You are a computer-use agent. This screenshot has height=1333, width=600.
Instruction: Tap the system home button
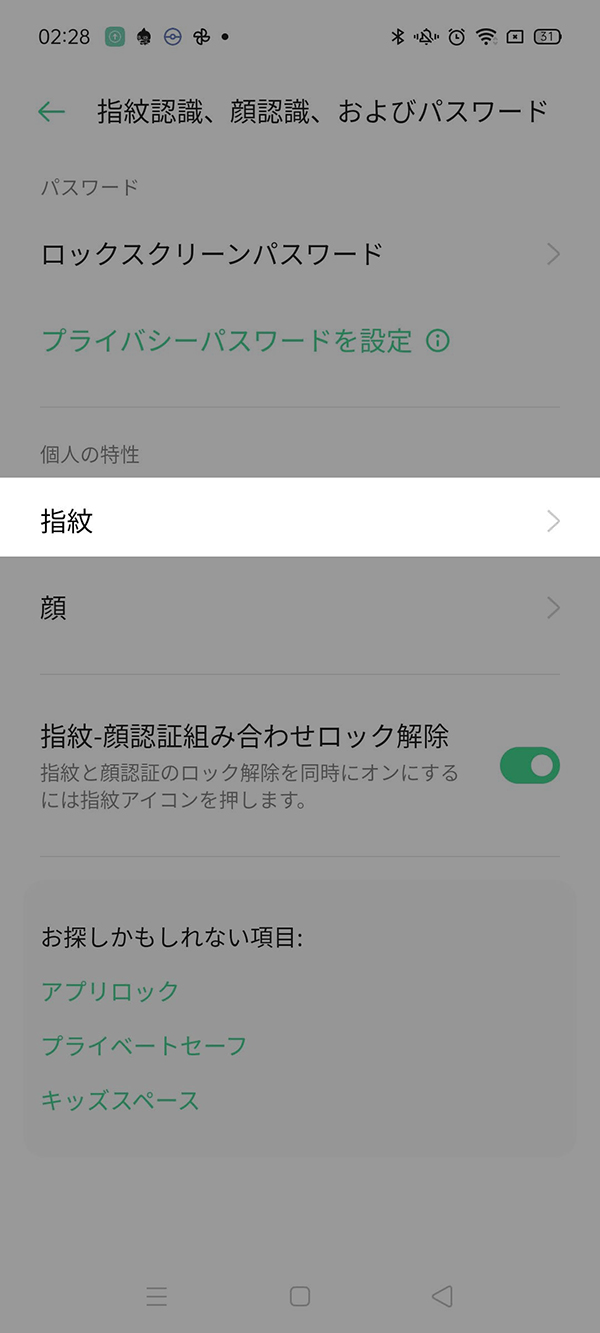tap(300, 1296)
